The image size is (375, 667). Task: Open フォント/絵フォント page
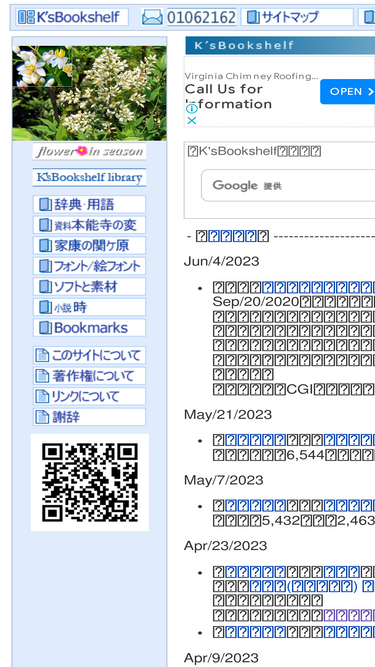(89, 266)
